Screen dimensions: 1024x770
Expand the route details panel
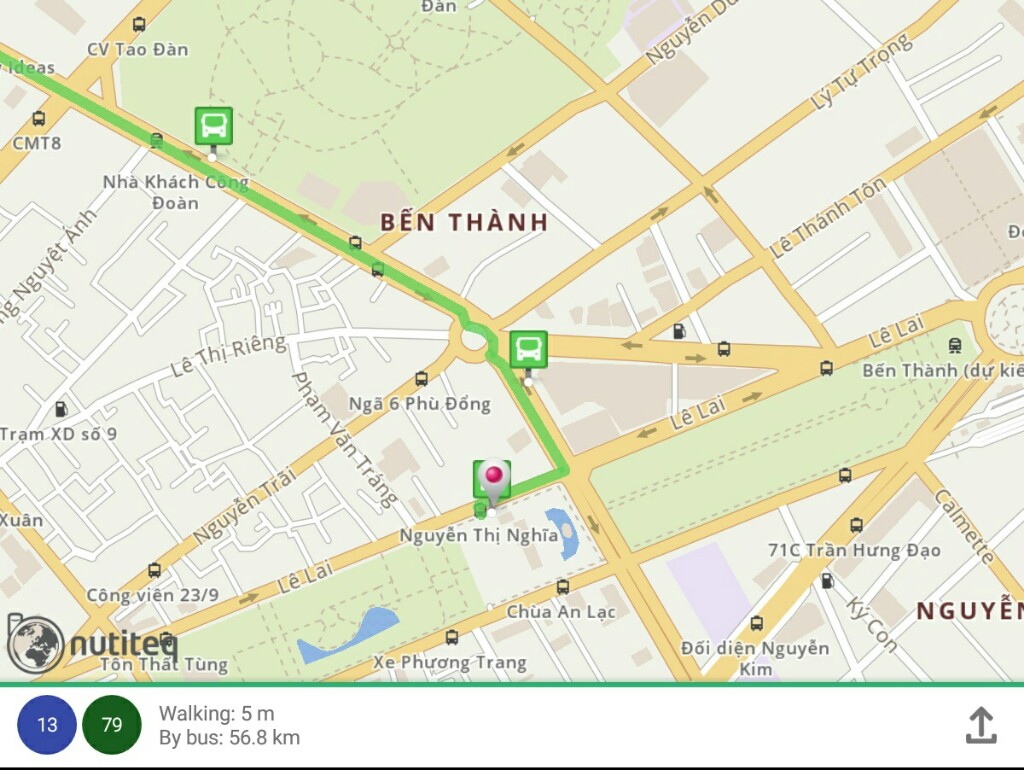(980, 726)
